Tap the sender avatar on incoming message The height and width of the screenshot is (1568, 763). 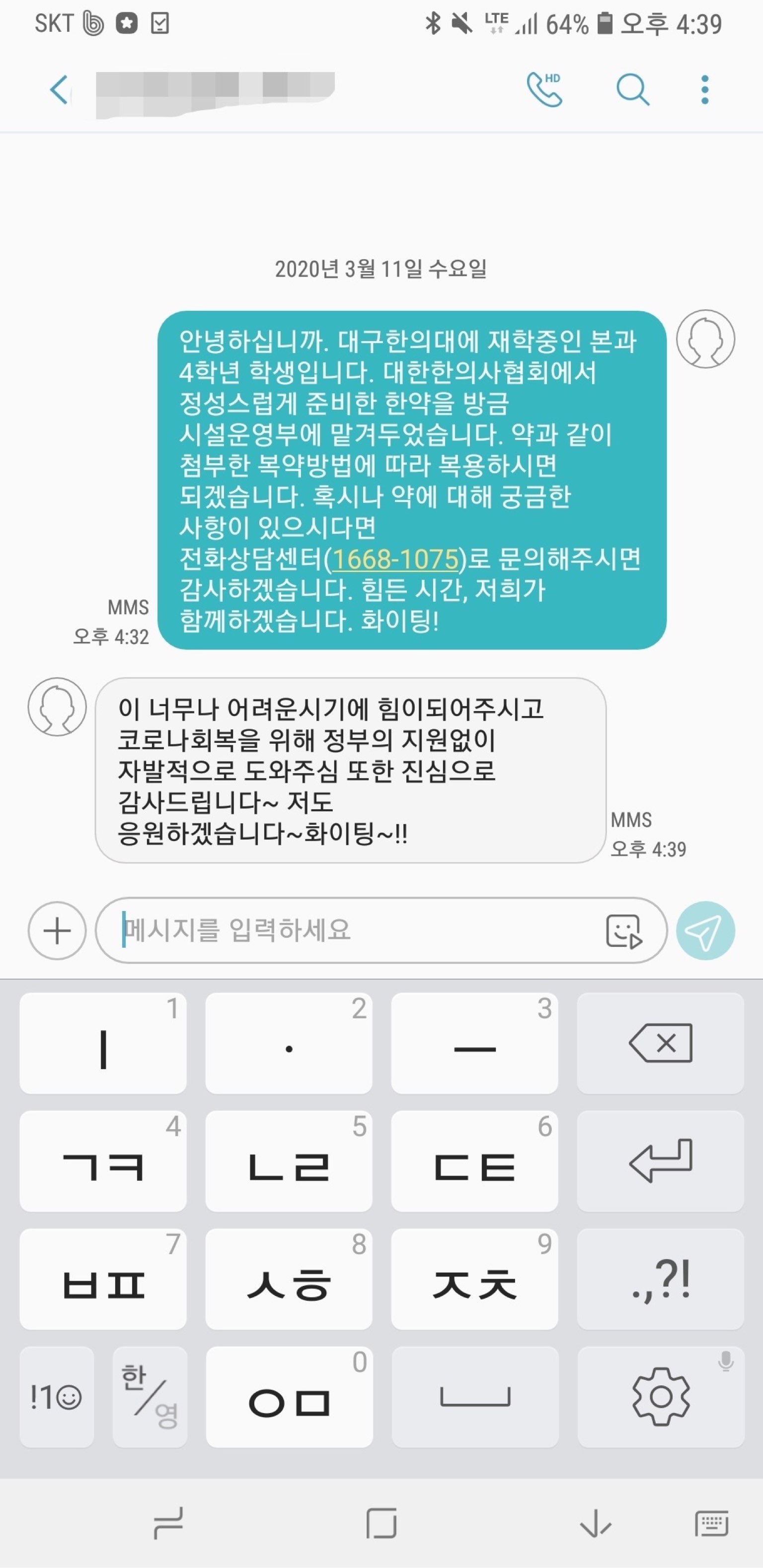(x=57, y=706)
